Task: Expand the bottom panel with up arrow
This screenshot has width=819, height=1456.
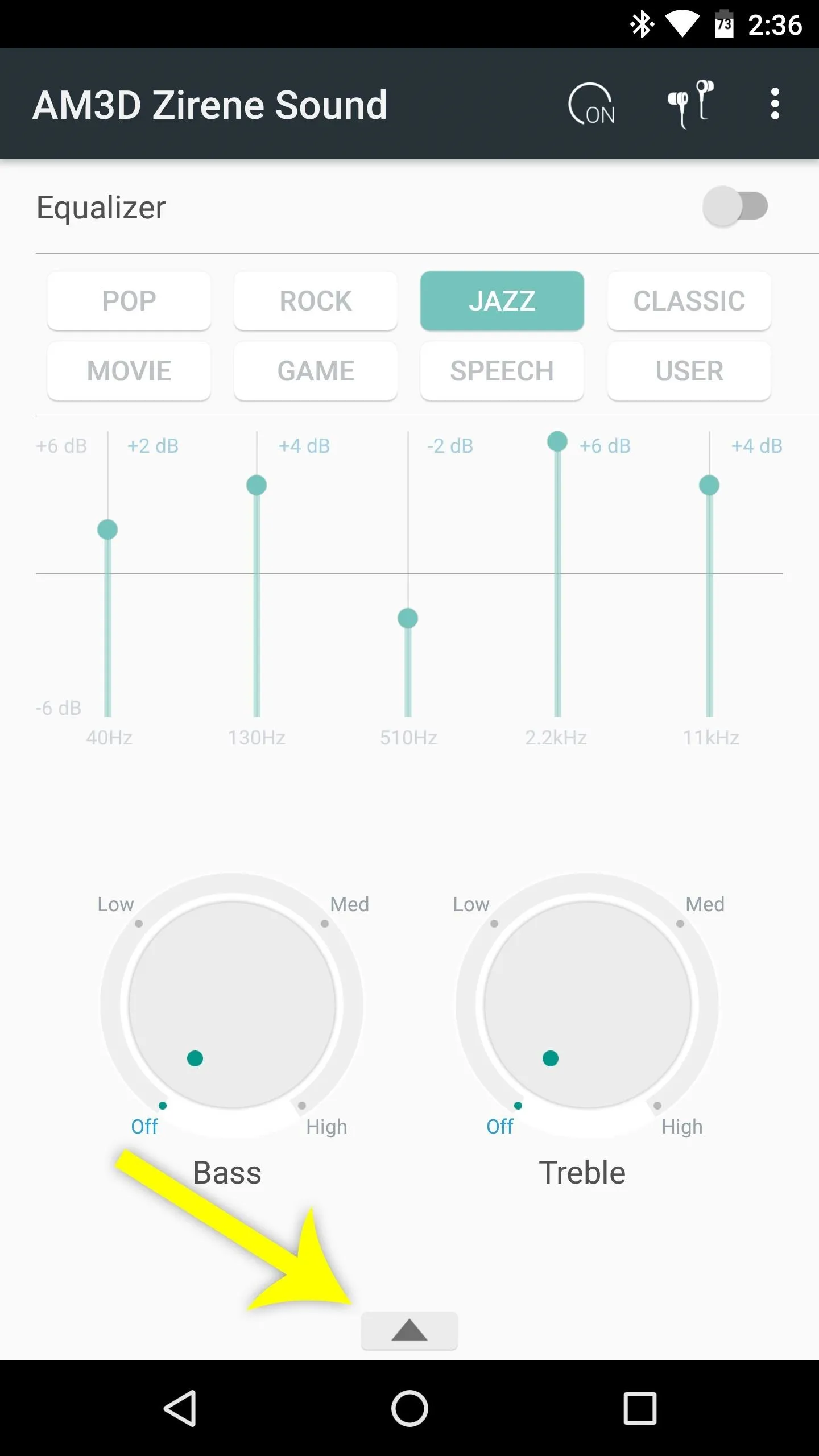Action: click(x=409, y=1331)
